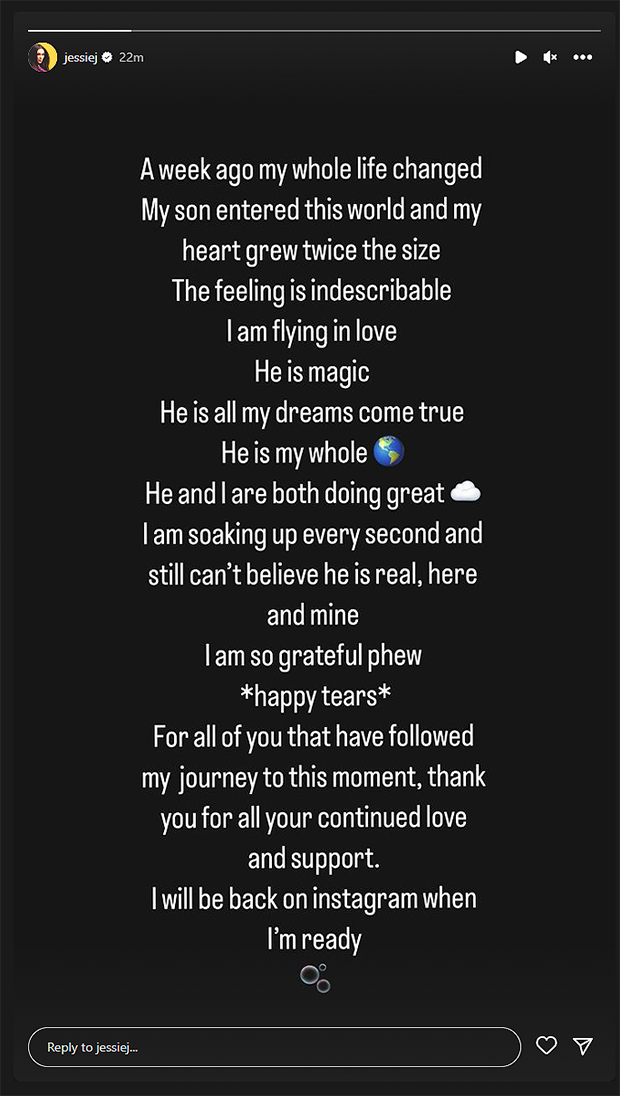Tap the jessiej username
620x1096 pixels.
[x=81, y=57]
